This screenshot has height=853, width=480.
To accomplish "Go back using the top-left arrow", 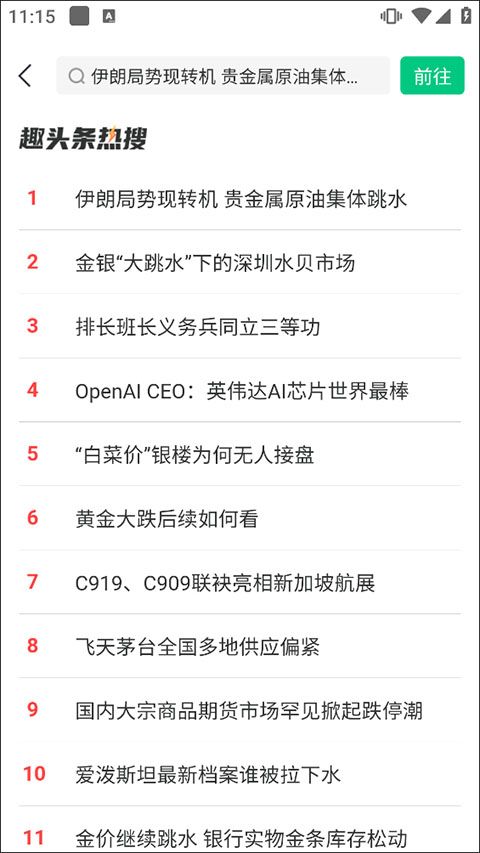I will (25, 76).
